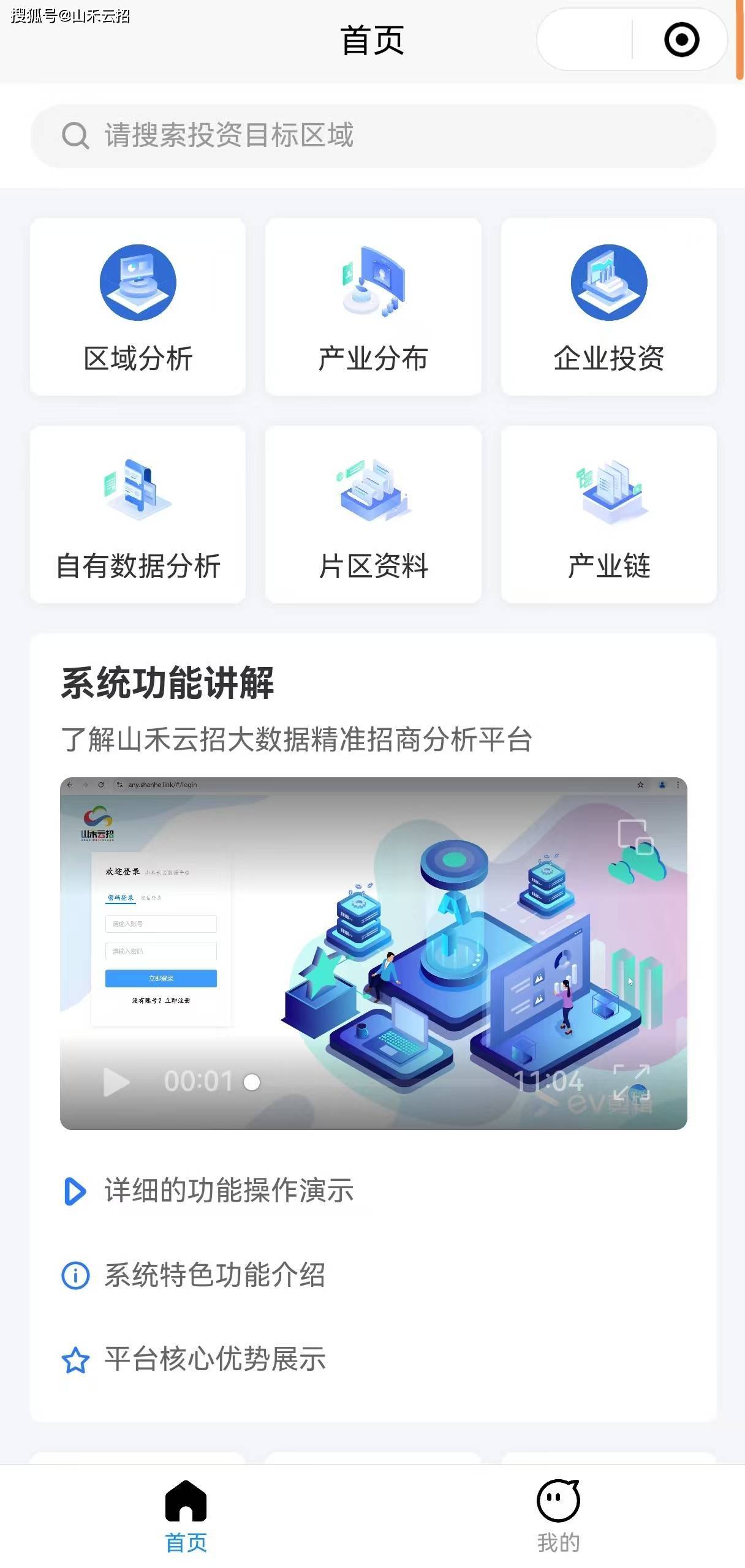Open the 产业链 card
745x1568 pixels.
[608, 514]
